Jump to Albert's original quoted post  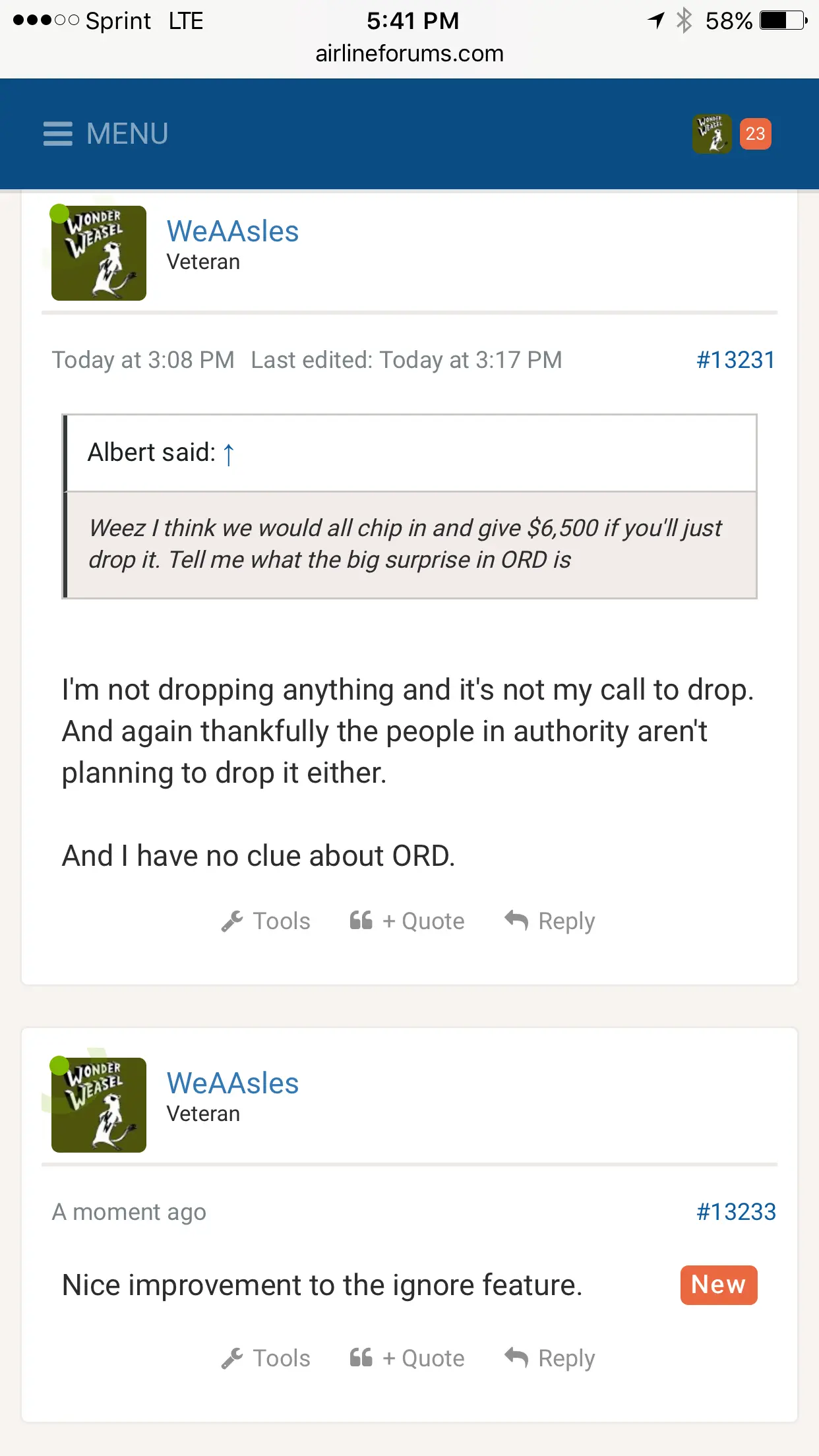click(229, 454)
